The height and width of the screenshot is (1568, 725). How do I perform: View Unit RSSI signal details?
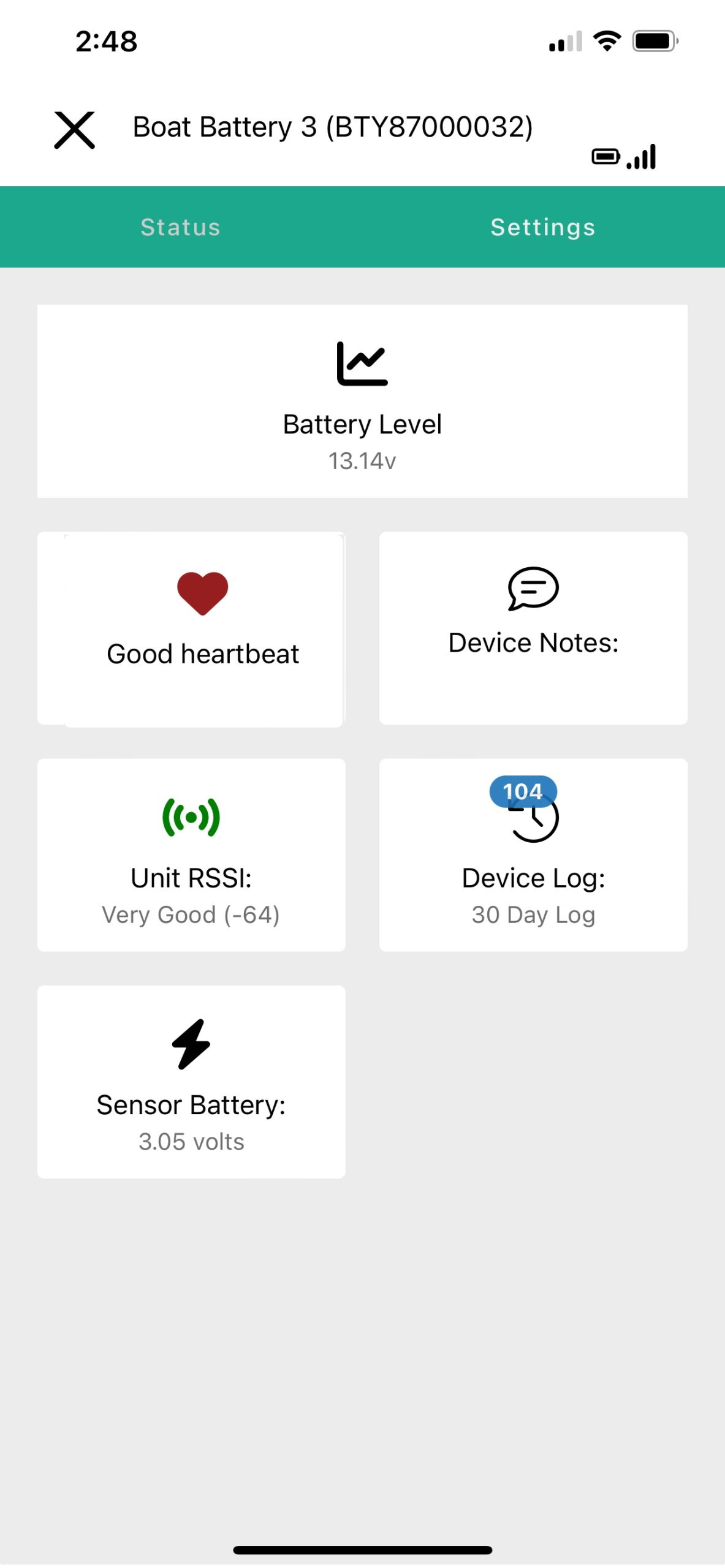pos(191,855)
